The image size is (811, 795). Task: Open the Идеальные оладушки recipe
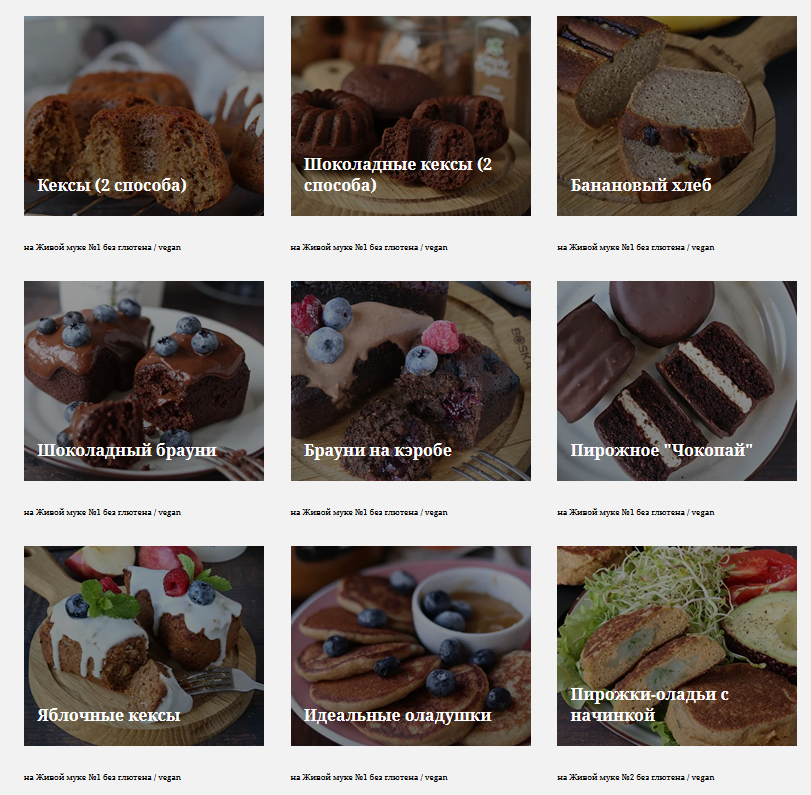point(410,646)
